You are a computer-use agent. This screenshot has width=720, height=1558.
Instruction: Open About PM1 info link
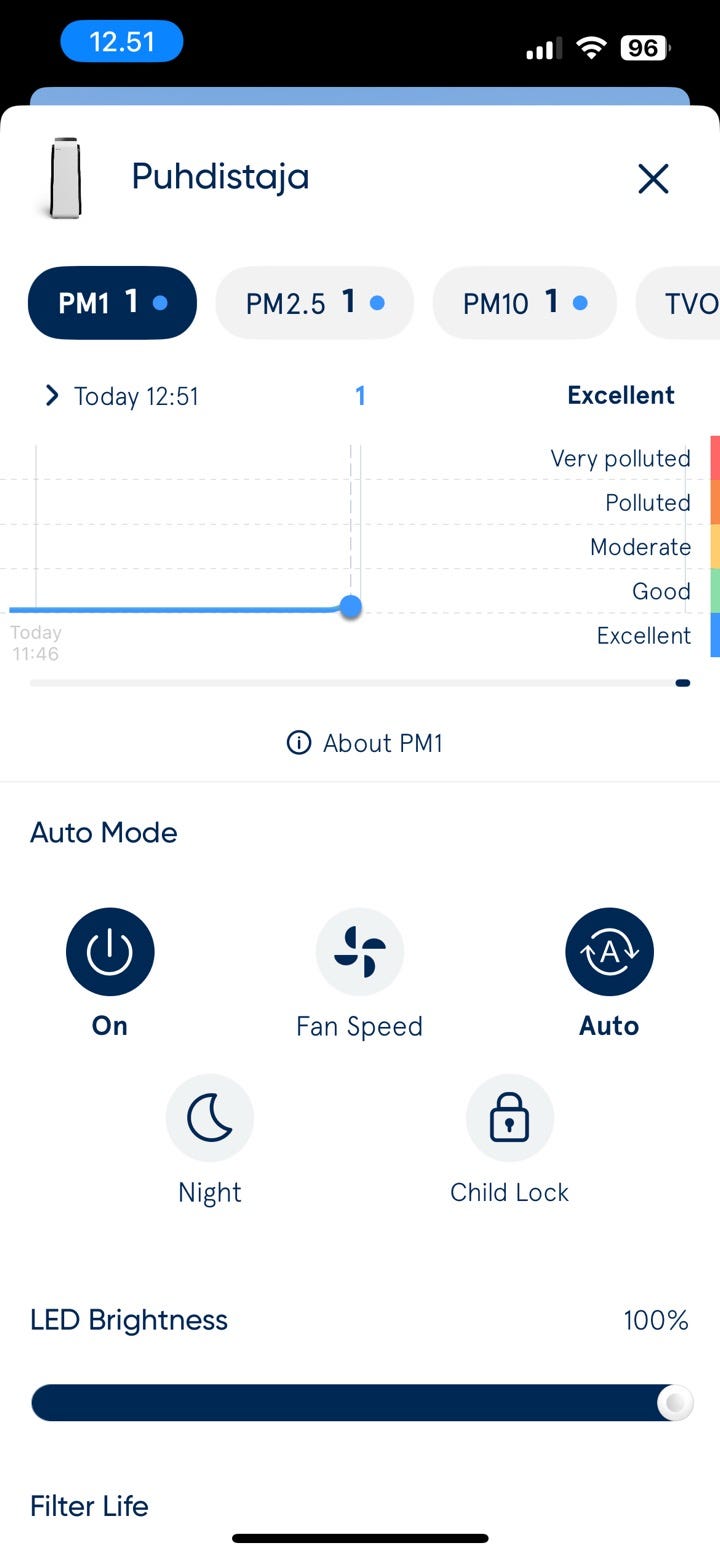364,743
